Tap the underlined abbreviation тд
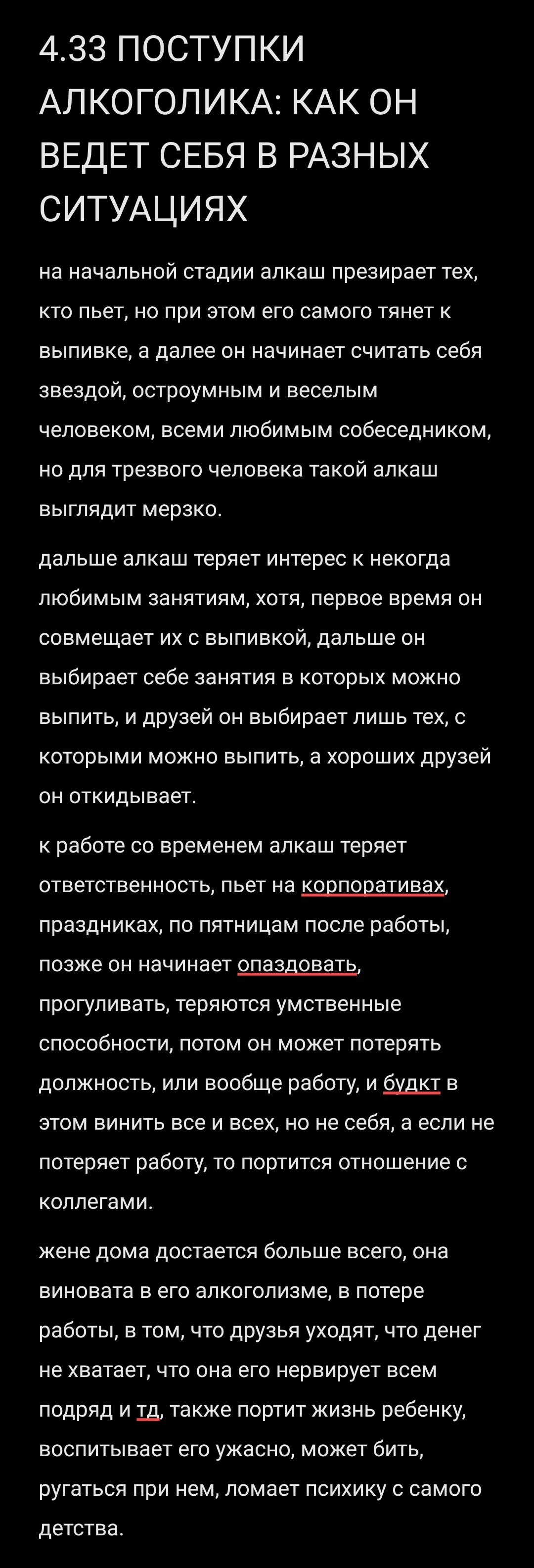Screen dimensions: 534x1568 point(148,1410)
